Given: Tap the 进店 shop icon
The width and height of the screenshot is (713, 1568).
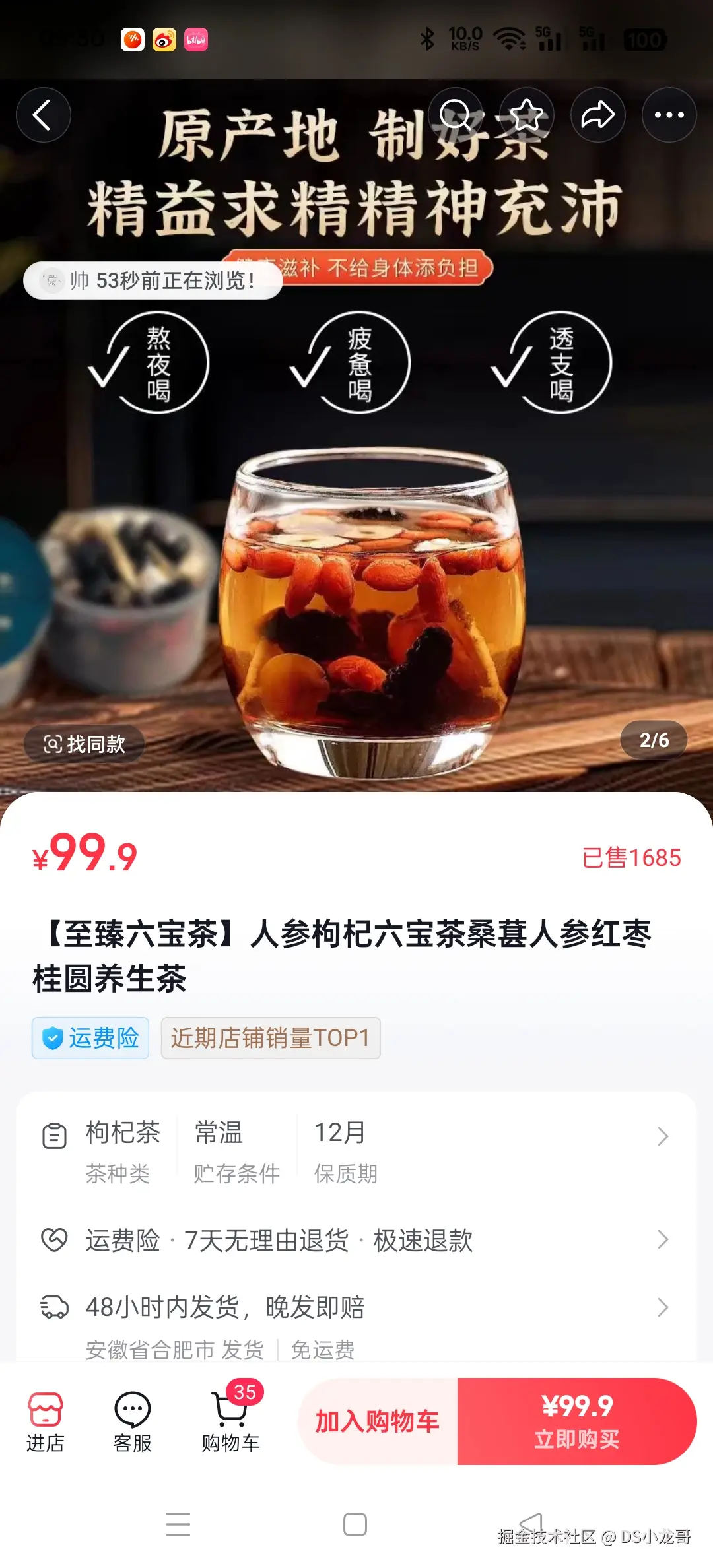Looking at the screenshot, I should [x=46, y=1422].
